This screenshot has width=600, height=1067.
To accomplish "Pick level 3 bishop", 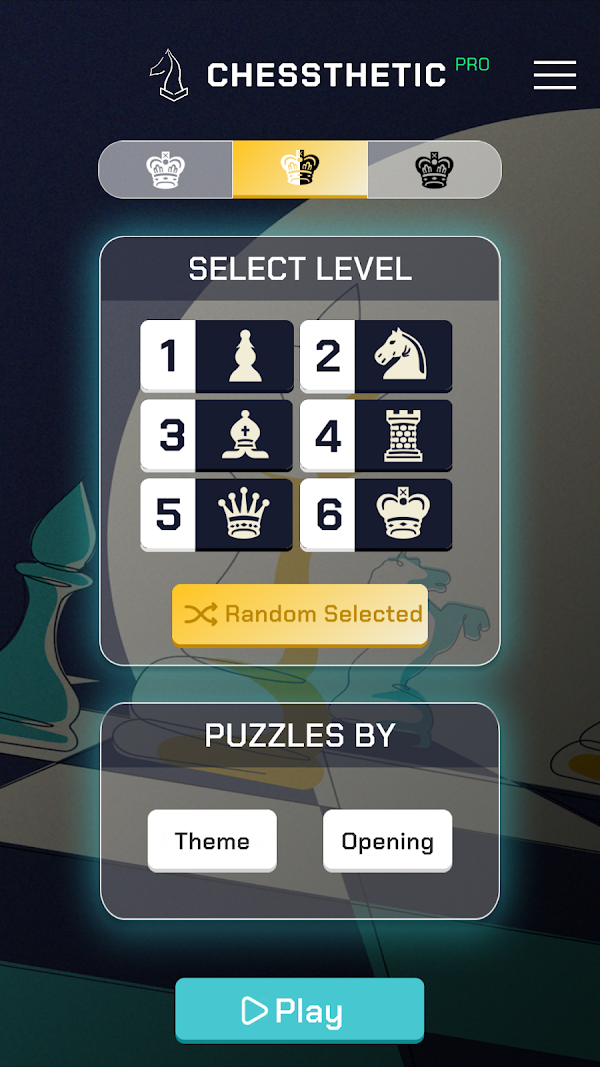I will 217,435.
